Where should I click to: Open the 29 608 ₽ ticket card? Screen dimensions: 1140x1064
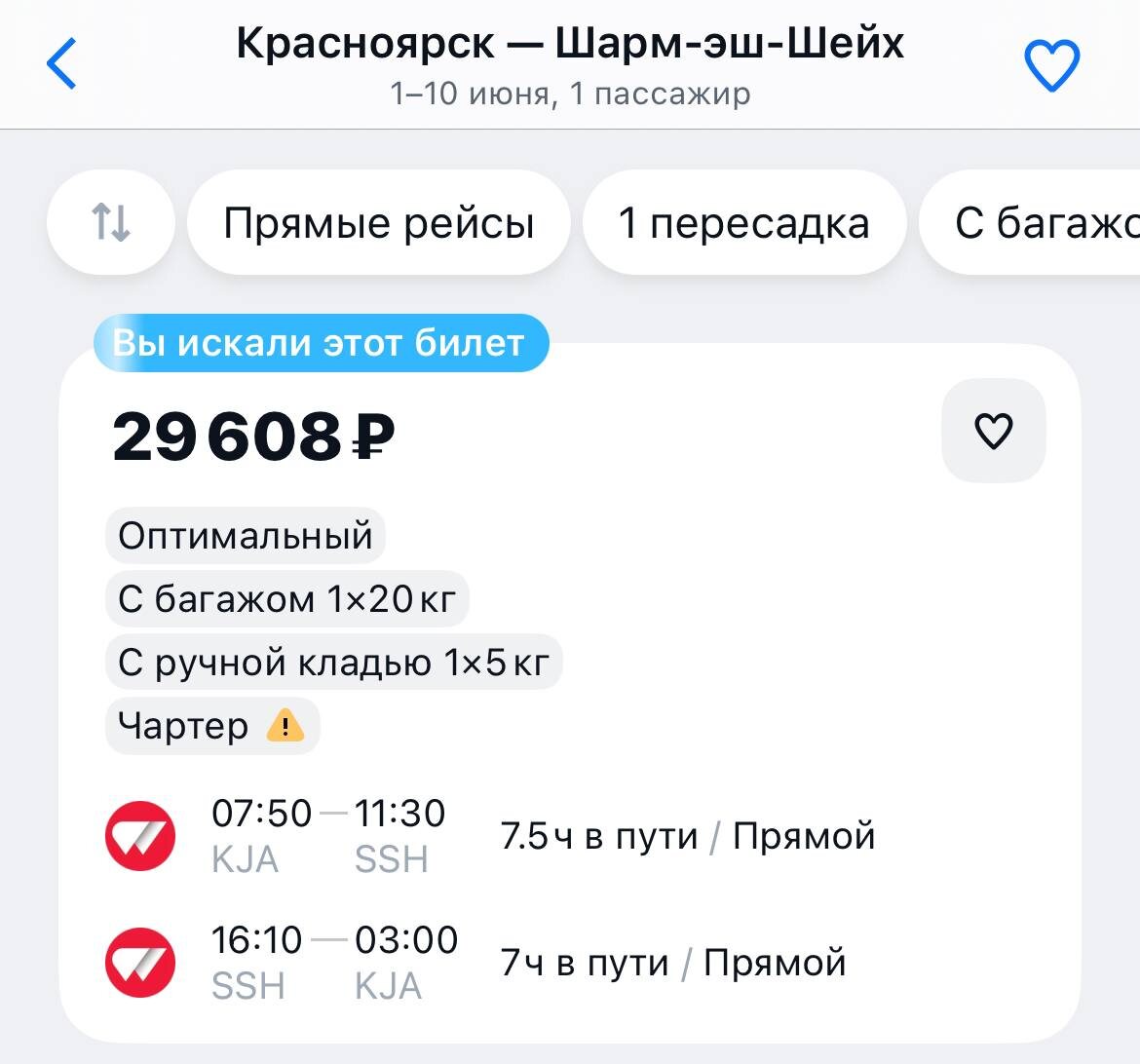[x=569, y=693]
